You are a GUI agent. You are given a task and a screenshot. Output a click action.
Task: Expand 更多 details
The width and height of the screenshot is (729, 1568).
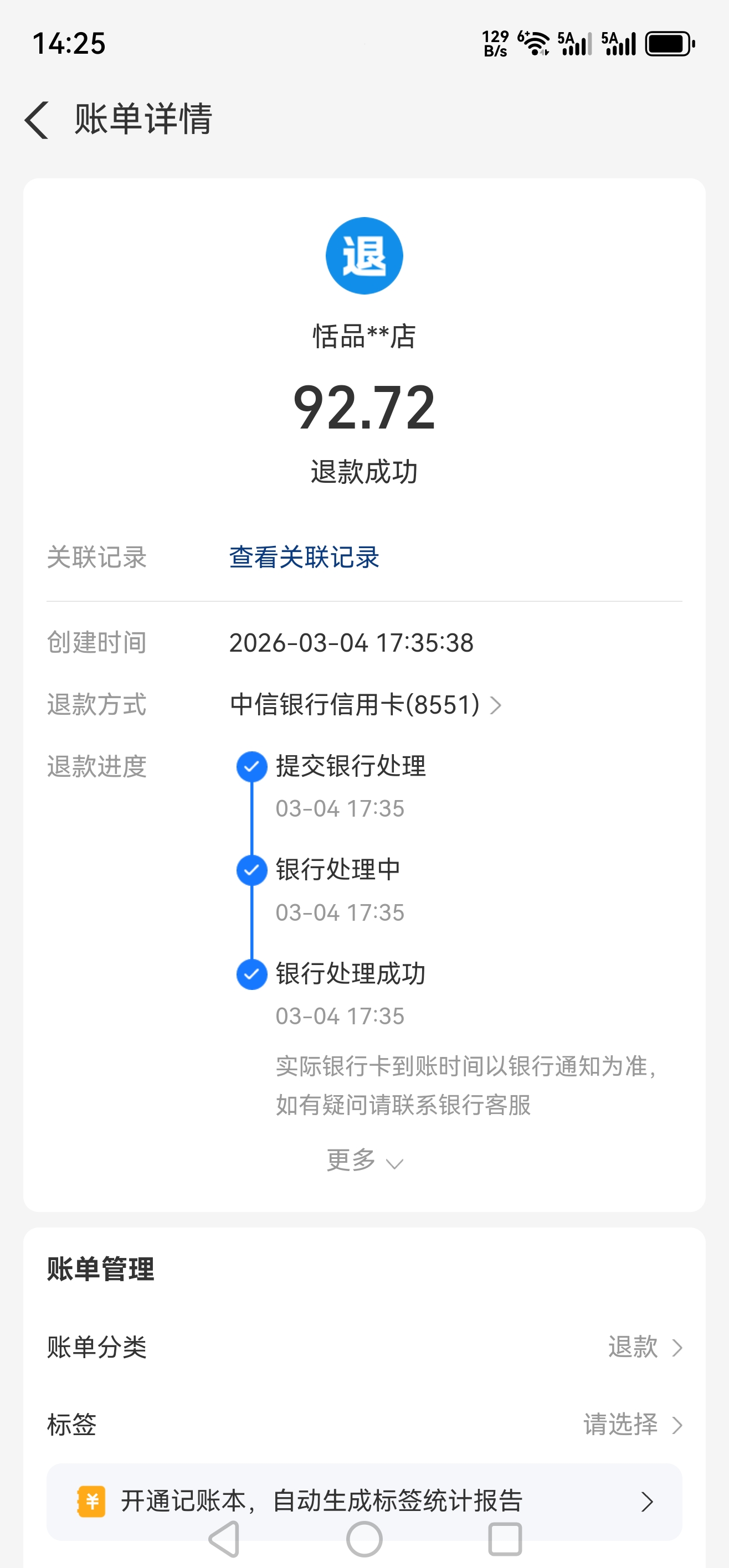[x=364, y=1161]
